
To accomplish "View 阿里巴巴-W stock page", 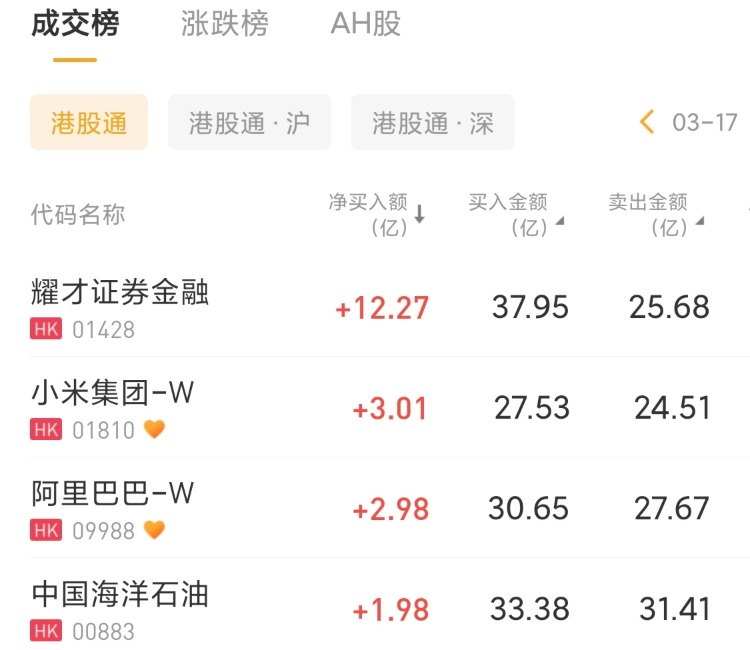I will pyautogui.click(x=112, y=508).
